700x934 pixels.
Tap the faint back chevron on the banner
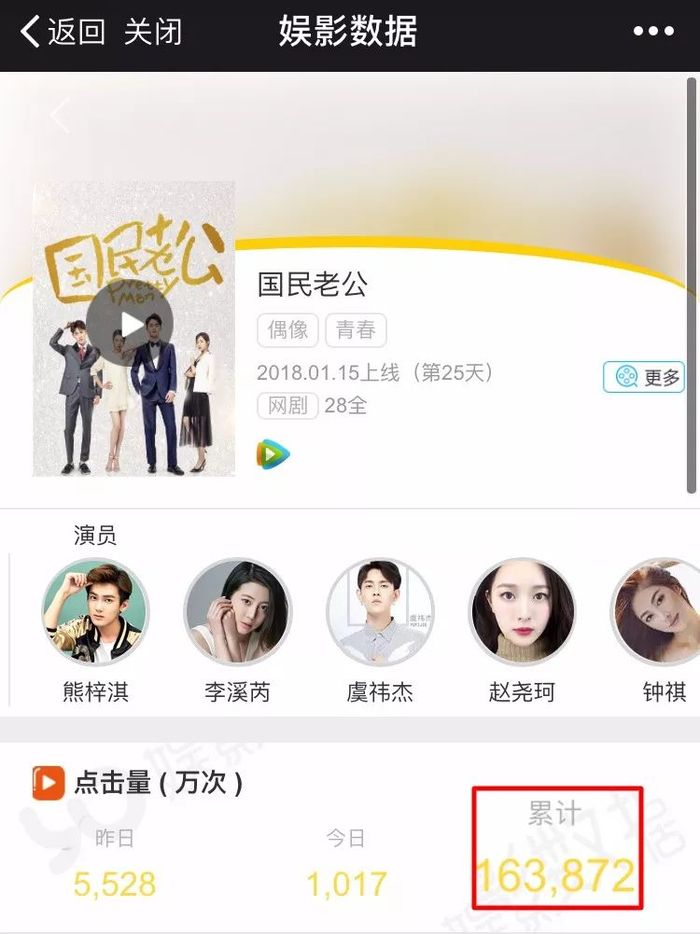click(x=59, y=116)
